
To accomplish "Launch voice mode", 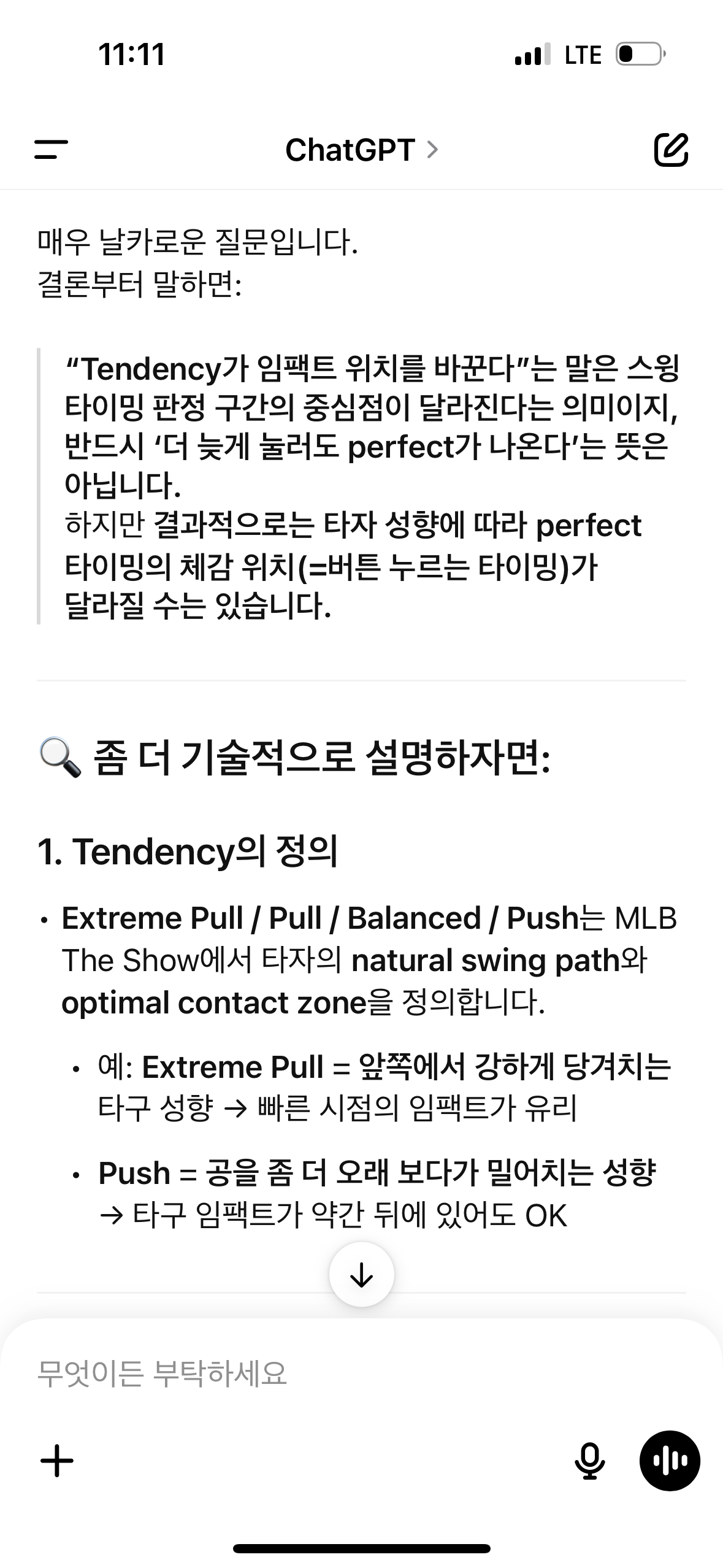I will 670,1461.
